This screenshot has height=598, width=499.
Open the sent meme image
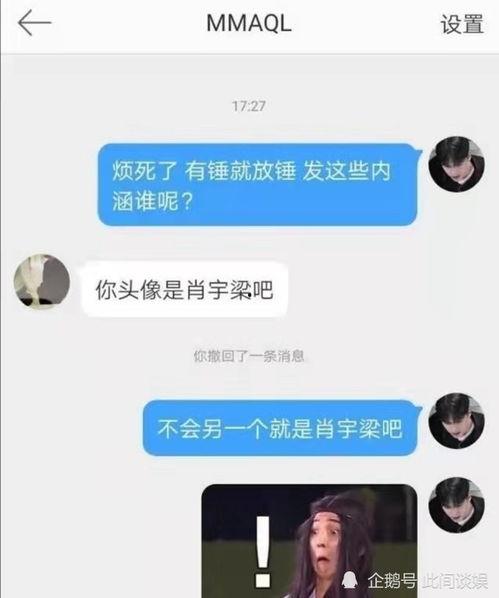pos(309,541)
